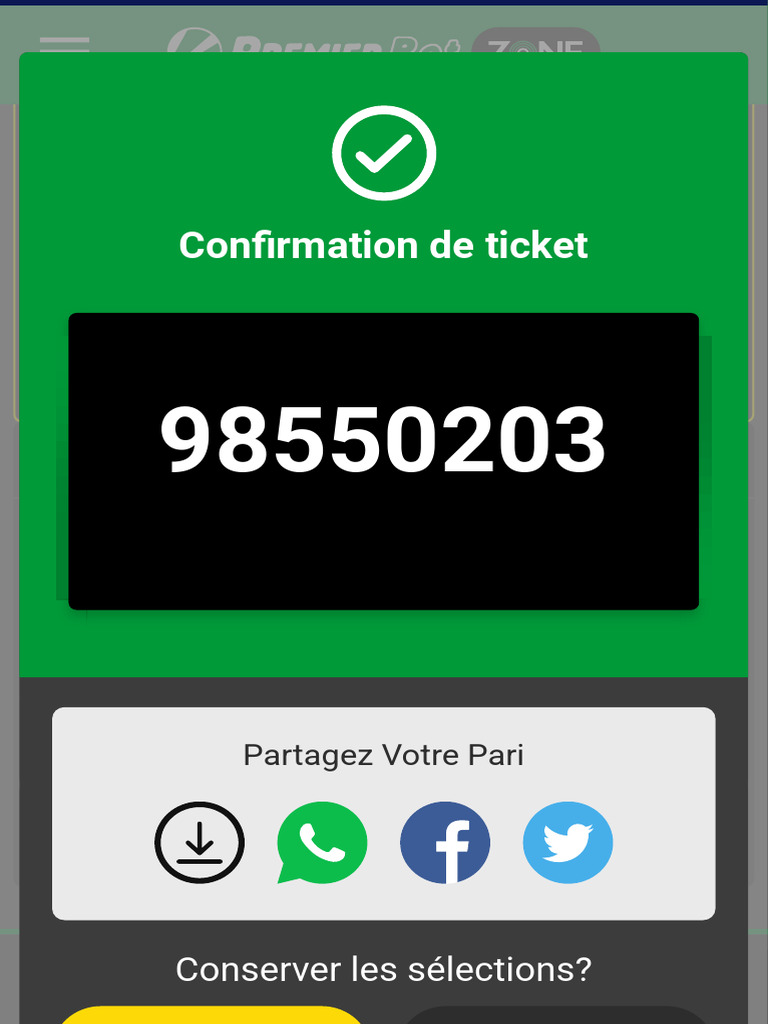The image size is (768, 1024).
Task: Share the bet via WhatsApp
Action: 322,842
